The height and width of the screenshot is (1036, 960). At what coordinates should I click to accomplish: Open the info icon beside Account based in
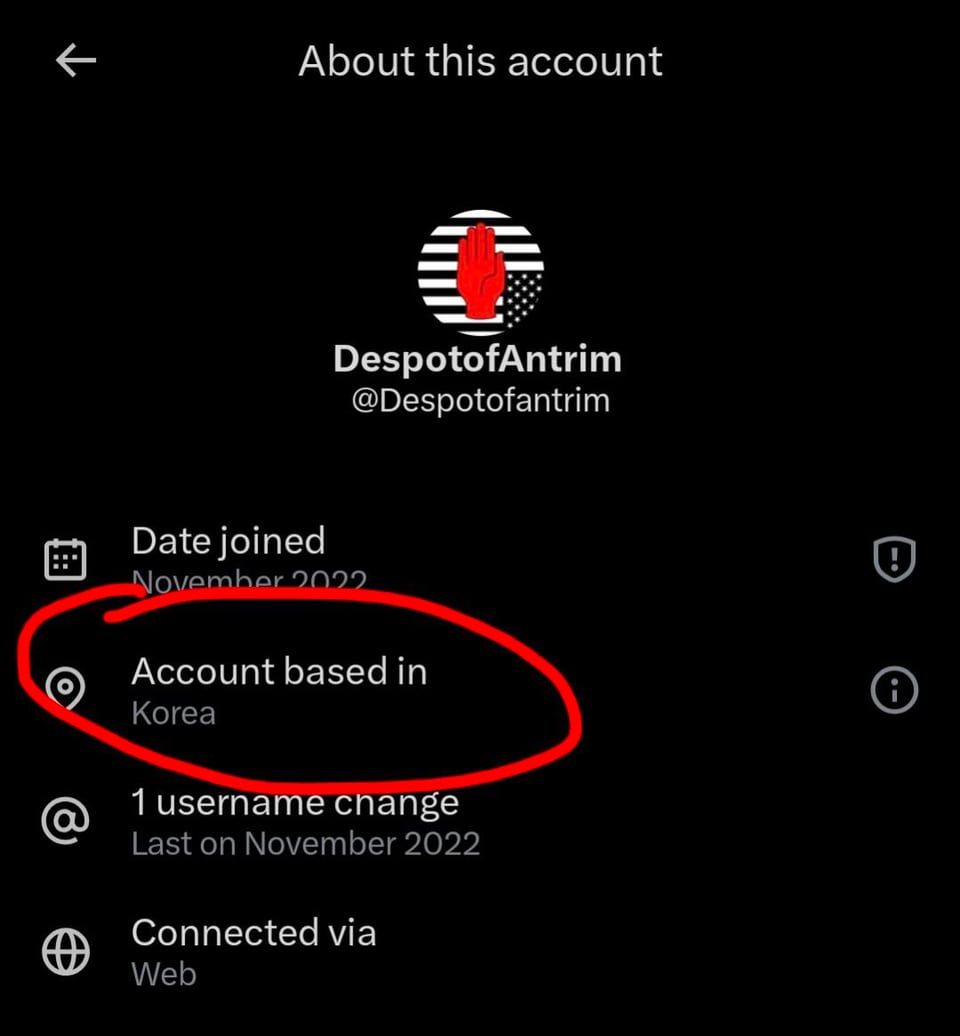(x=894, y=690)
